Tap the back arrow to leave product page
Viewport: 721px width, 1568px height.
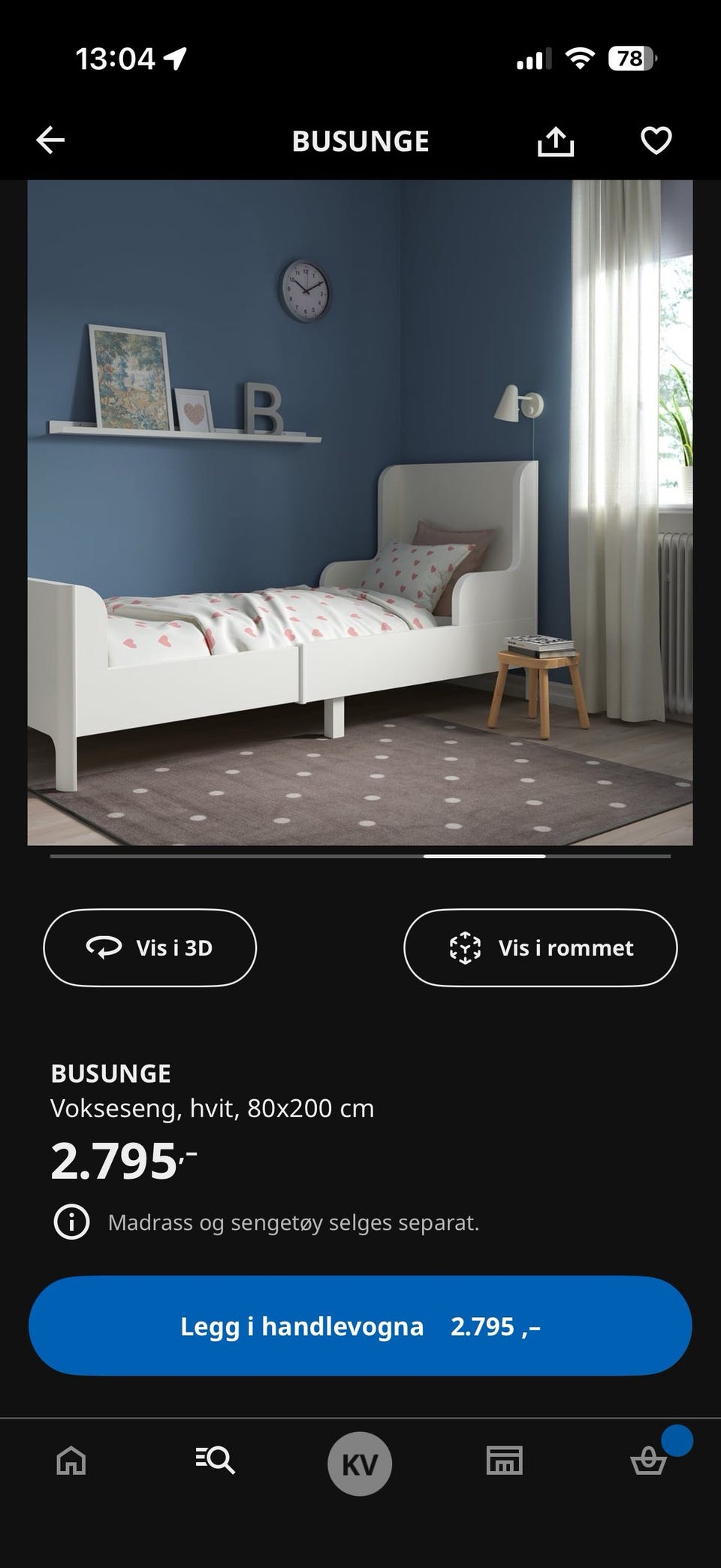tap(49, 140)
